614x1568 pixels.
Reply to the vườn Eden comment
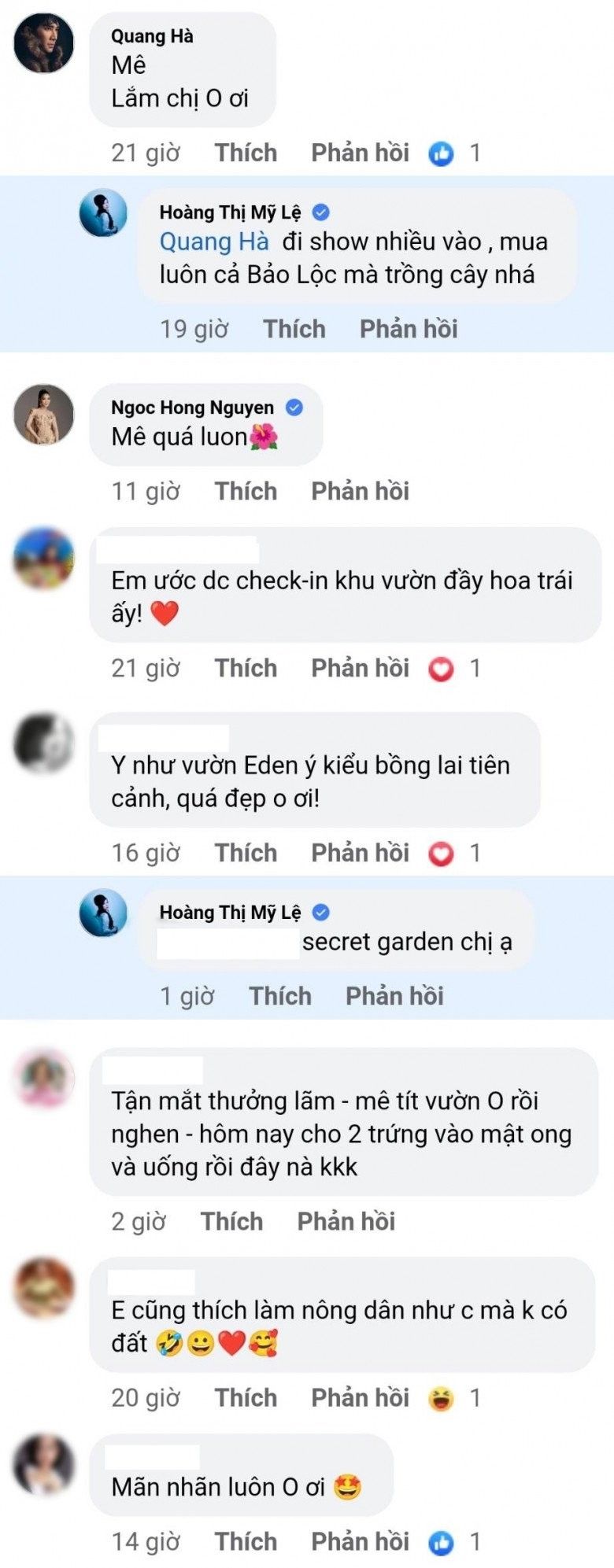pos(360,853)
